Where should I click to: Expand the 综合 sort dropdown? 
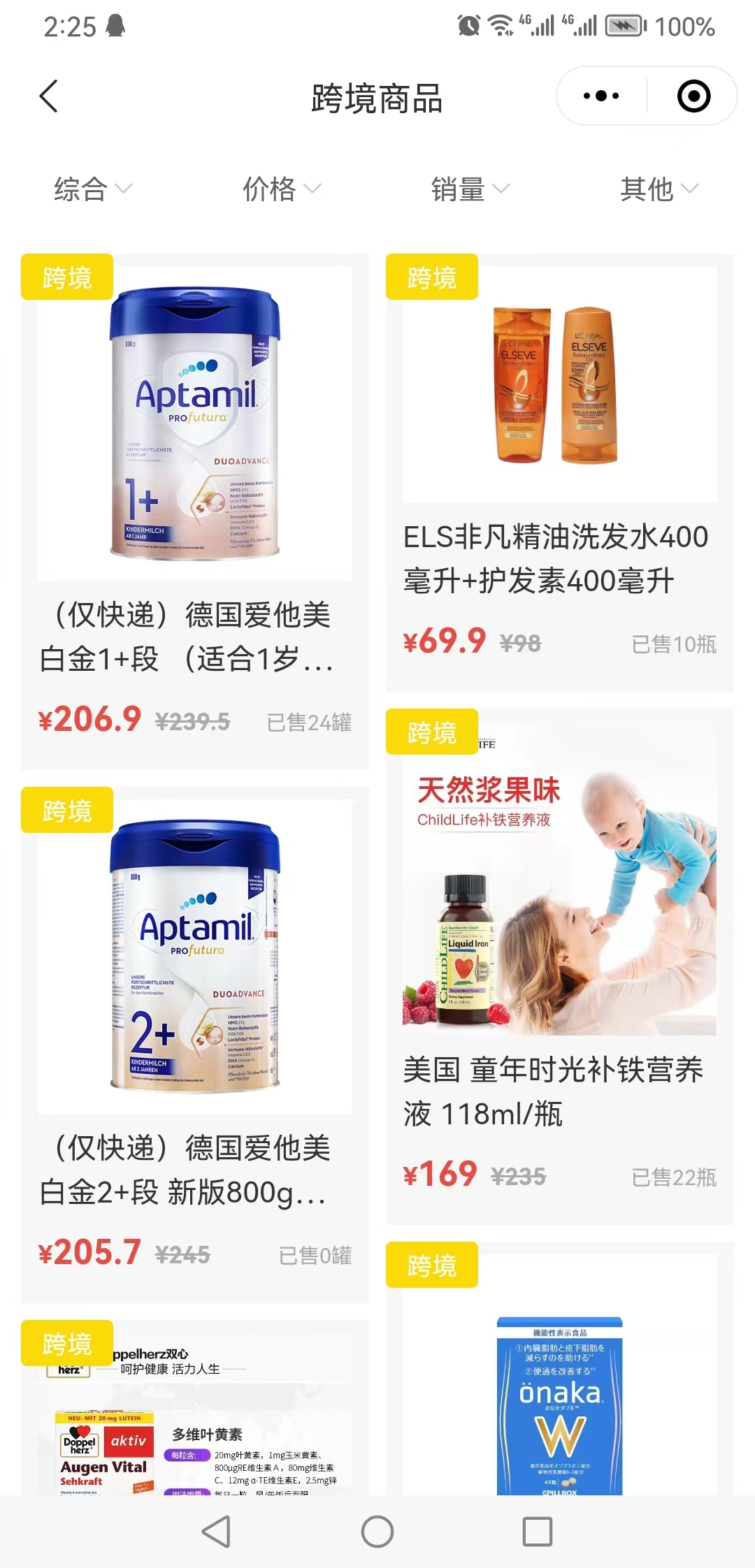coord(92,189)
